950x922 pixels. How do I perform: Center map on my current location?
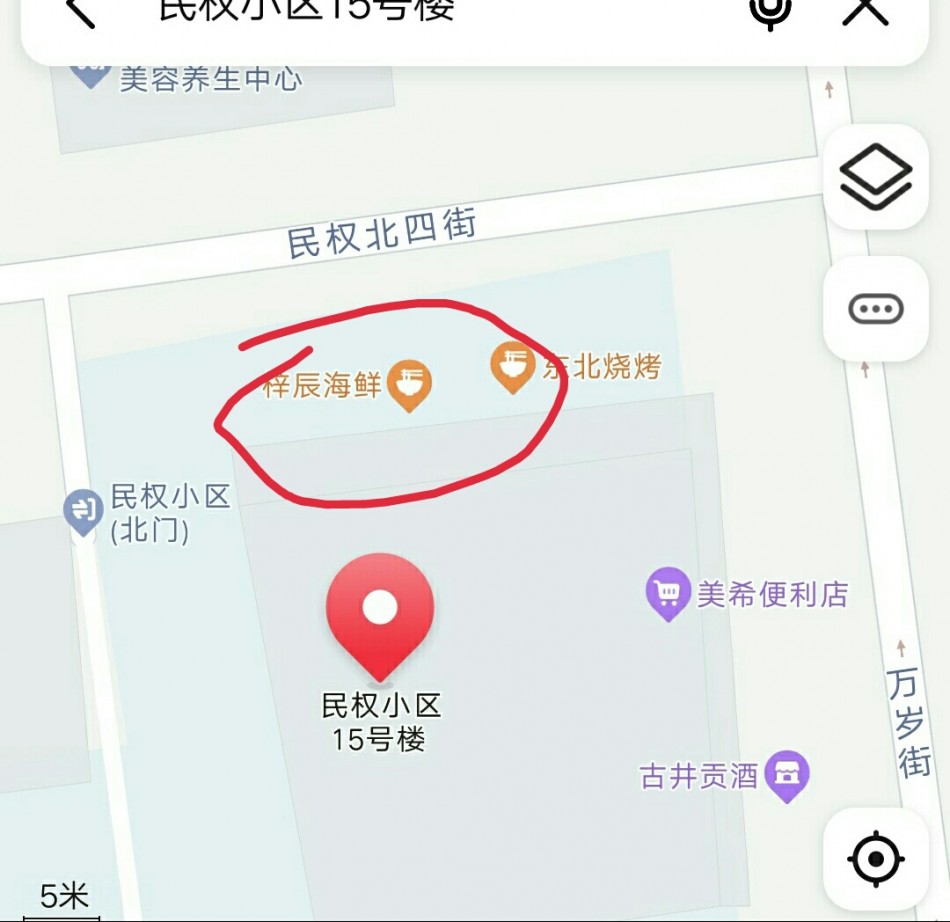point(875,859)
